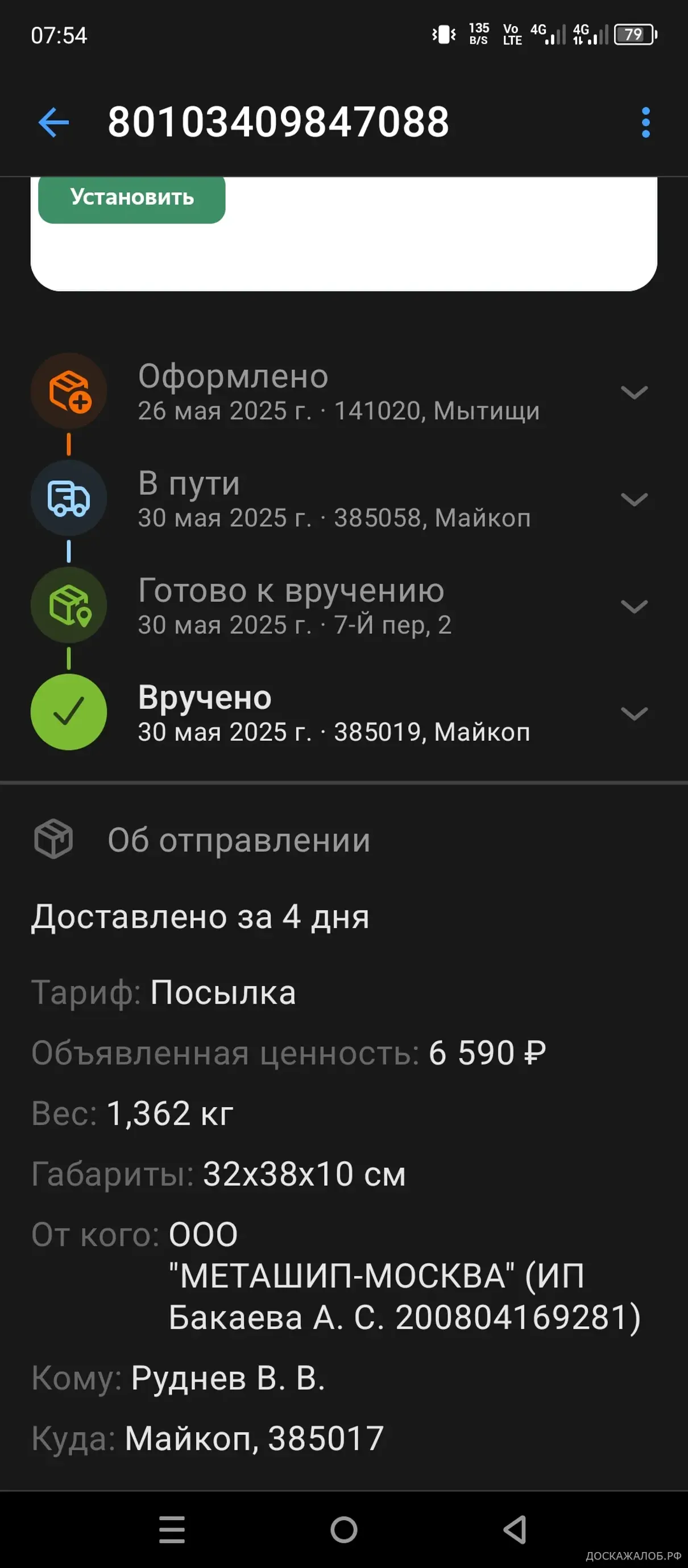
Task: Expand the В пути tracking step
Action: (x=634, y=499)
